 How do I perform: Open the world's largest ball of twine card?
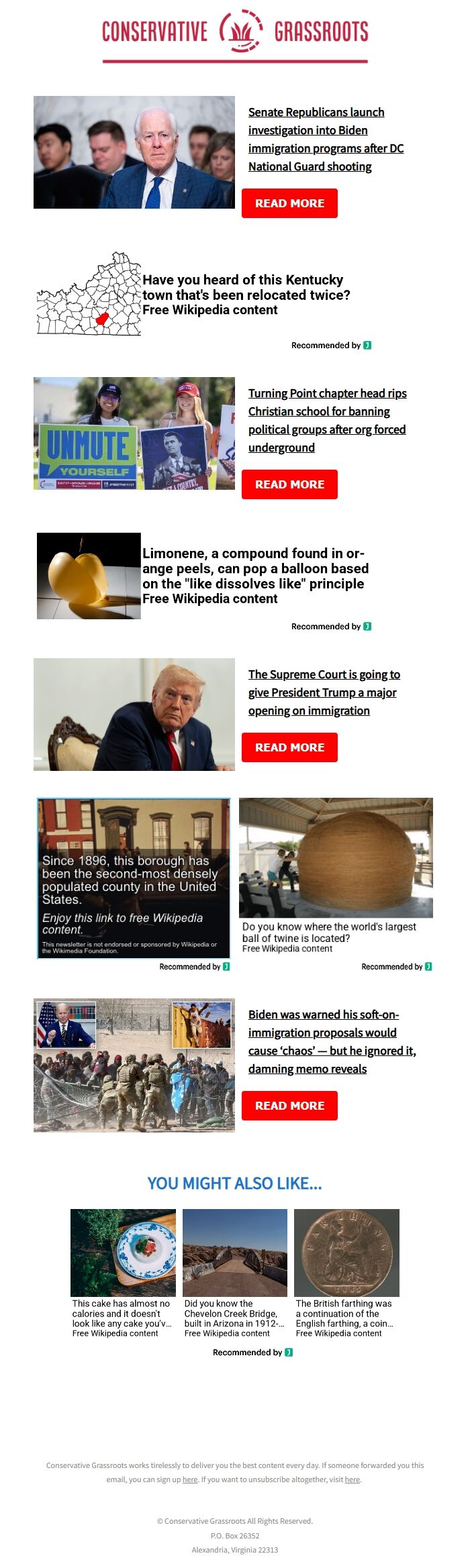(x=336, y=876)
